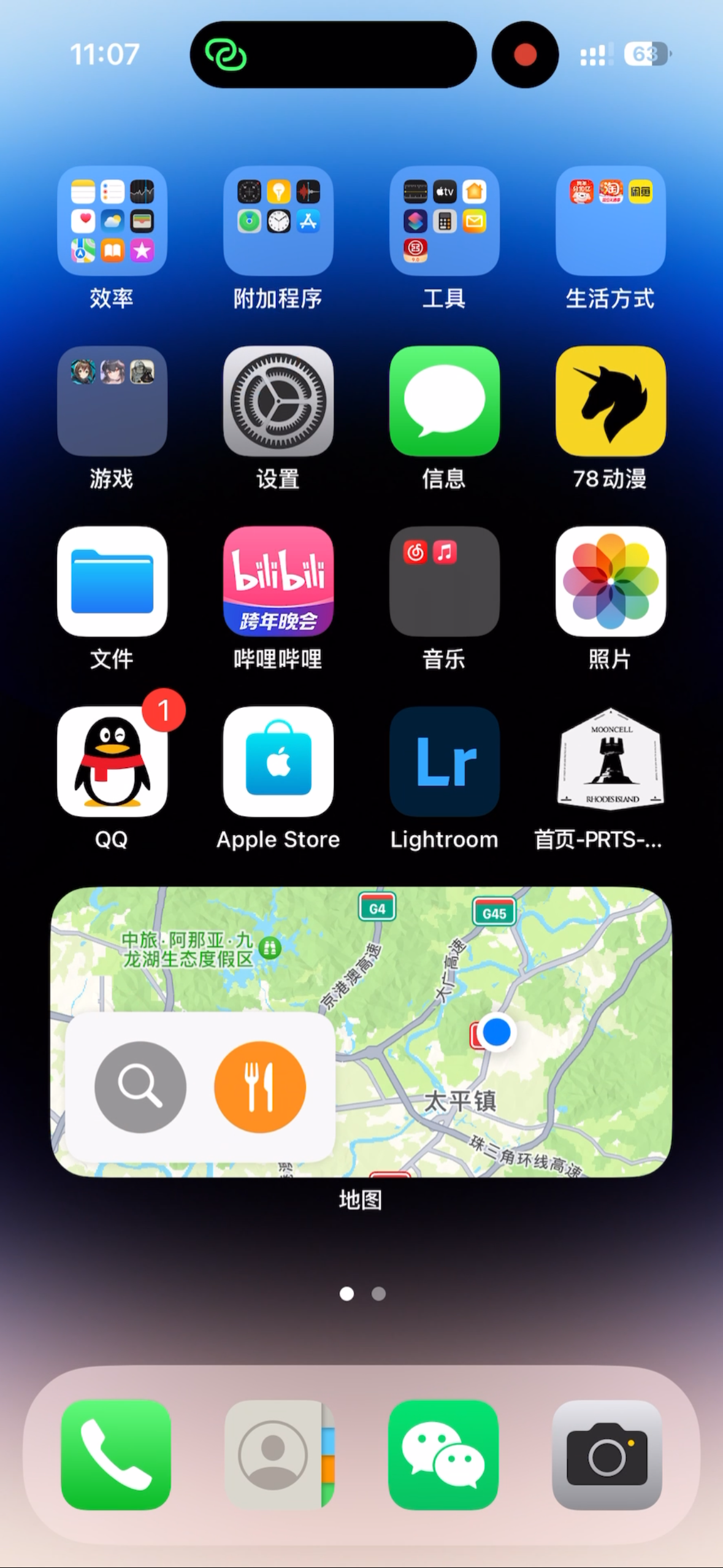
Task: Launch the 78动漫 app
Action: point(610,401)
